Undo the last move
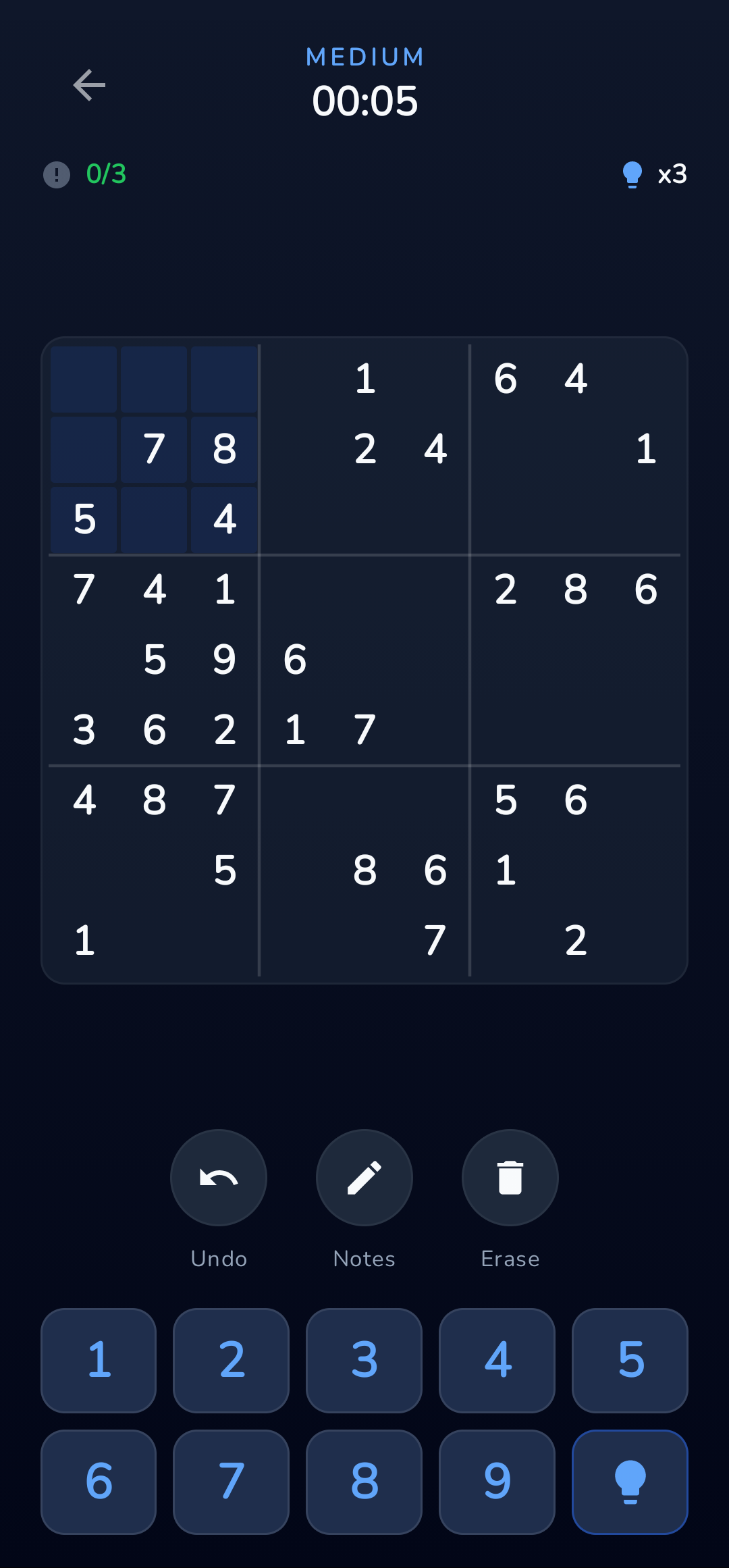Screen dimensions: 729x1568 (x=219, y=1178)
